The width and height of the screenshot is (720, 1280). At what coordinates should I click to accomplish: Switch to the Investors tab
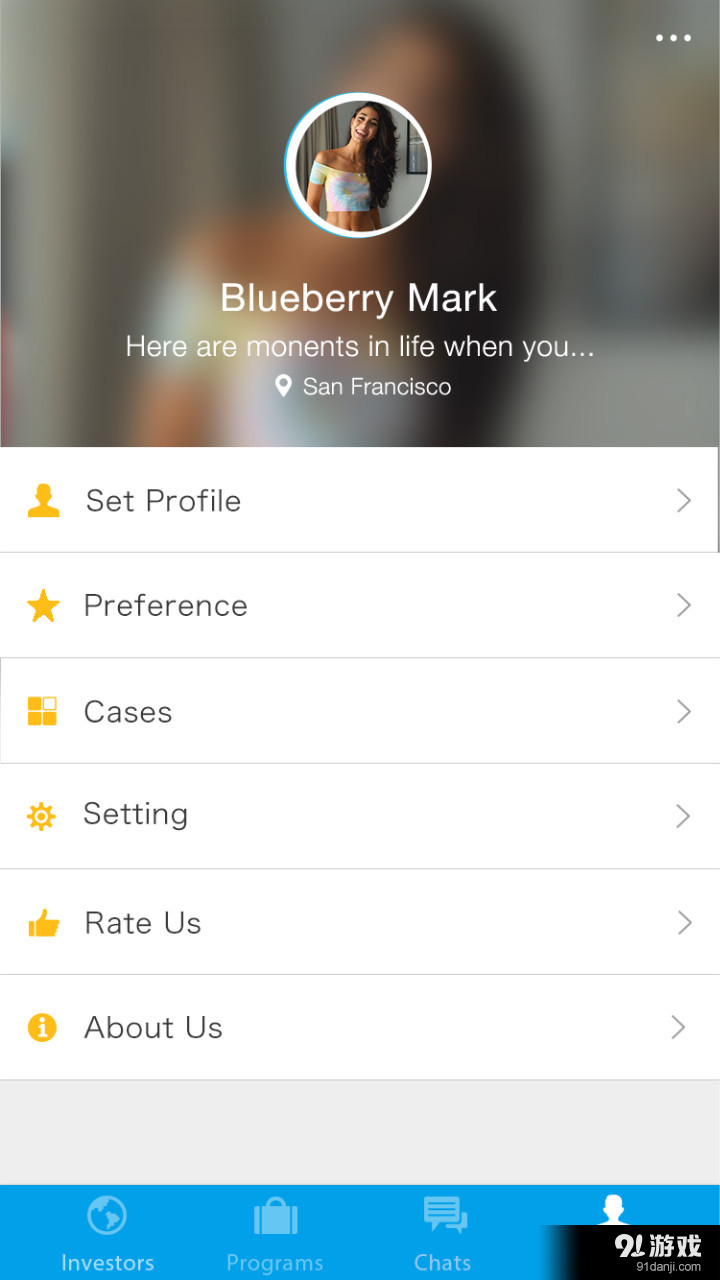click(x=106, y=1230)
